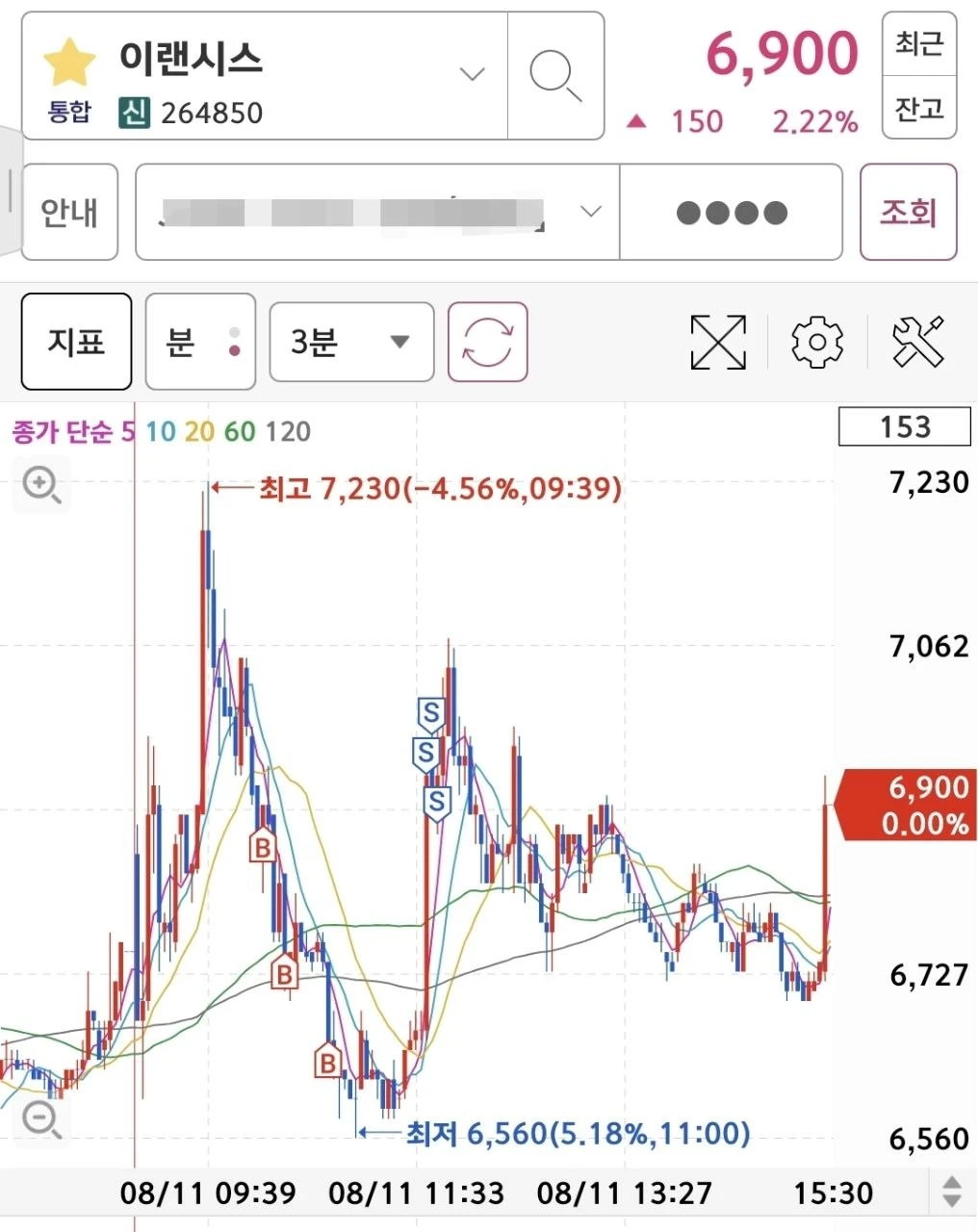Tap the up-down arrows beside 15:30
The height and width of the screenshot is (1232, 978).
[951, 1193]
